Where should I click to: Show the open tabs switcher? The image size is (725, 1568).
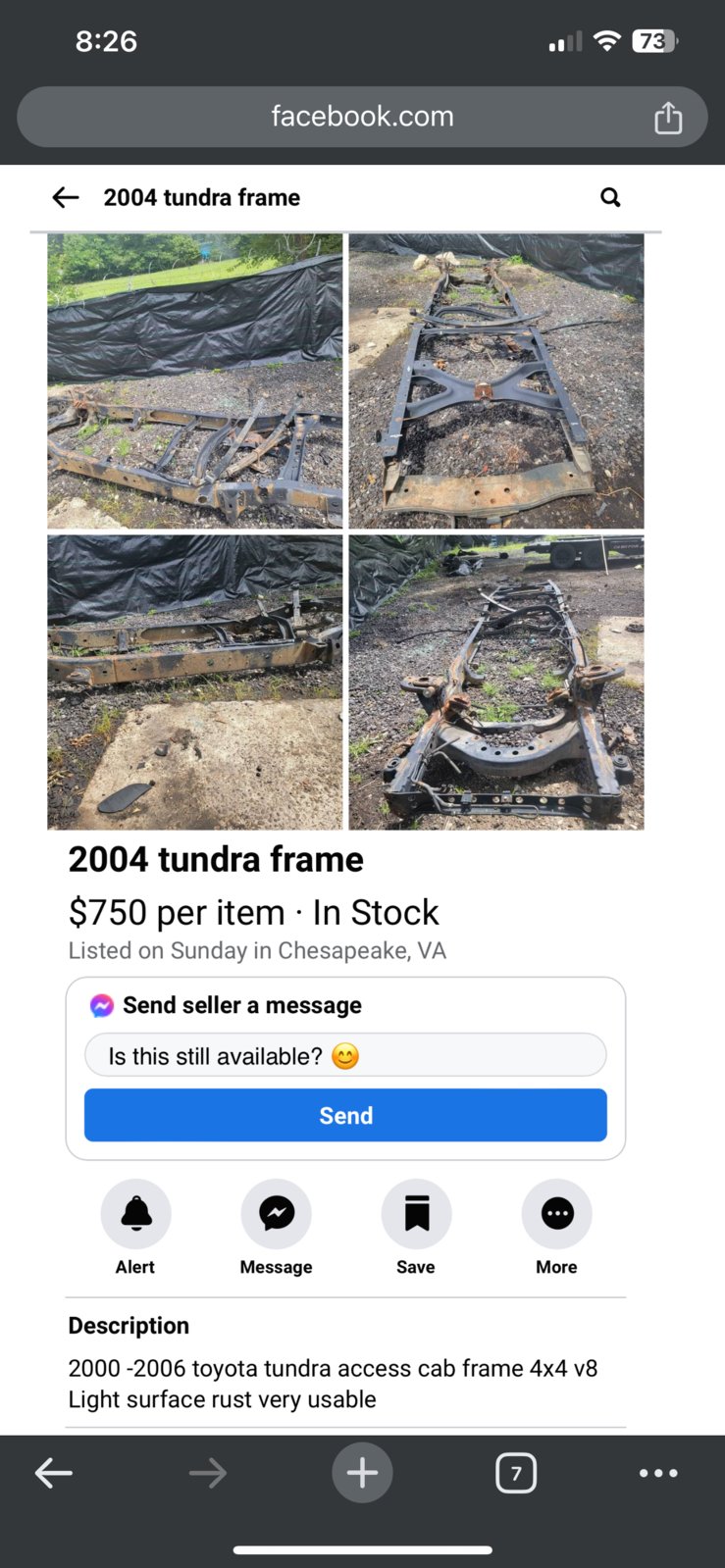pos(516,1473)
